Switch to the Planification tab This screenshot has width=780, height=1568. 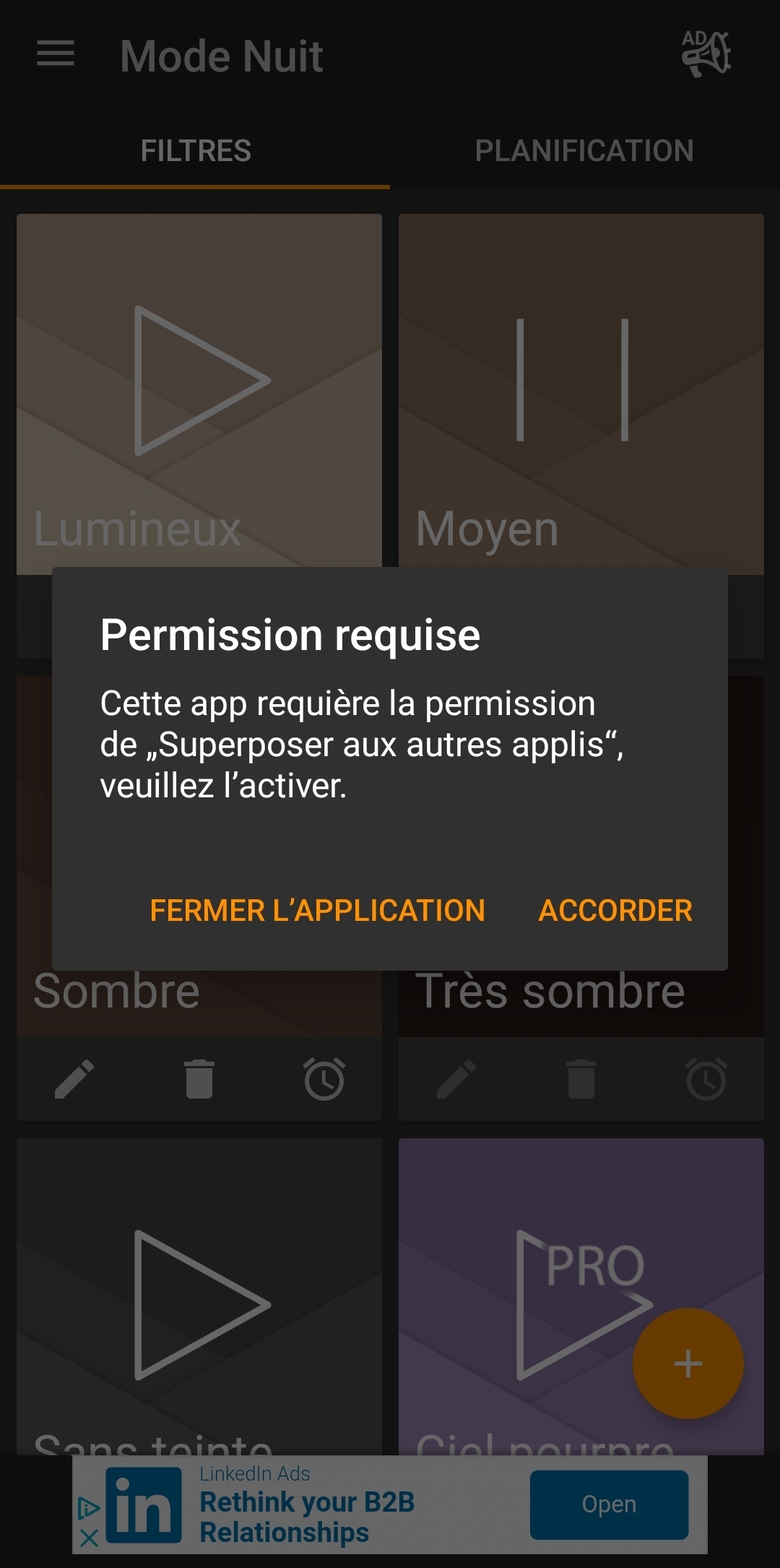(x=584, y=151)
